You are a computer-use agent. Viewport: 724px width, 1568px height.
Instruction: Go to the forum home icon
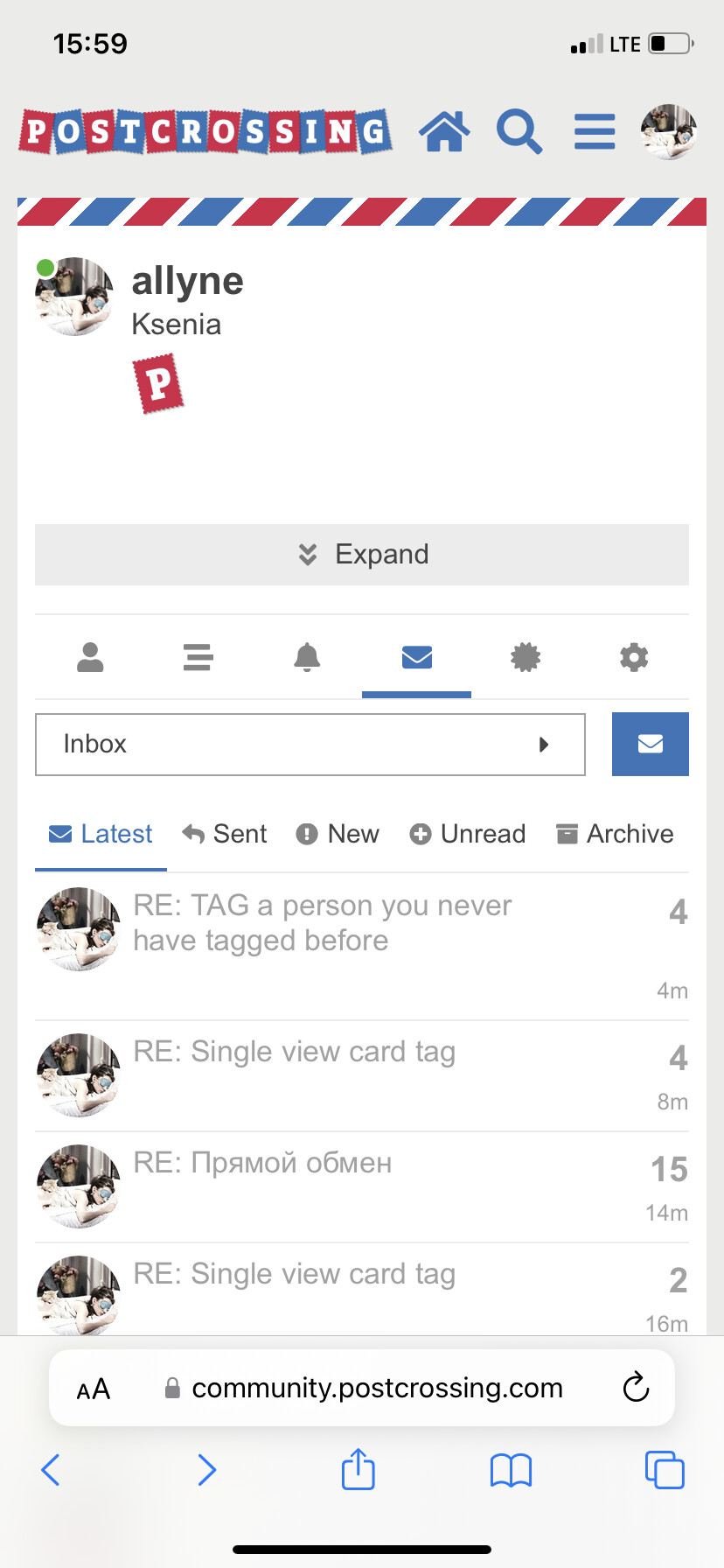pyautogui.click(x=444, y=132)
